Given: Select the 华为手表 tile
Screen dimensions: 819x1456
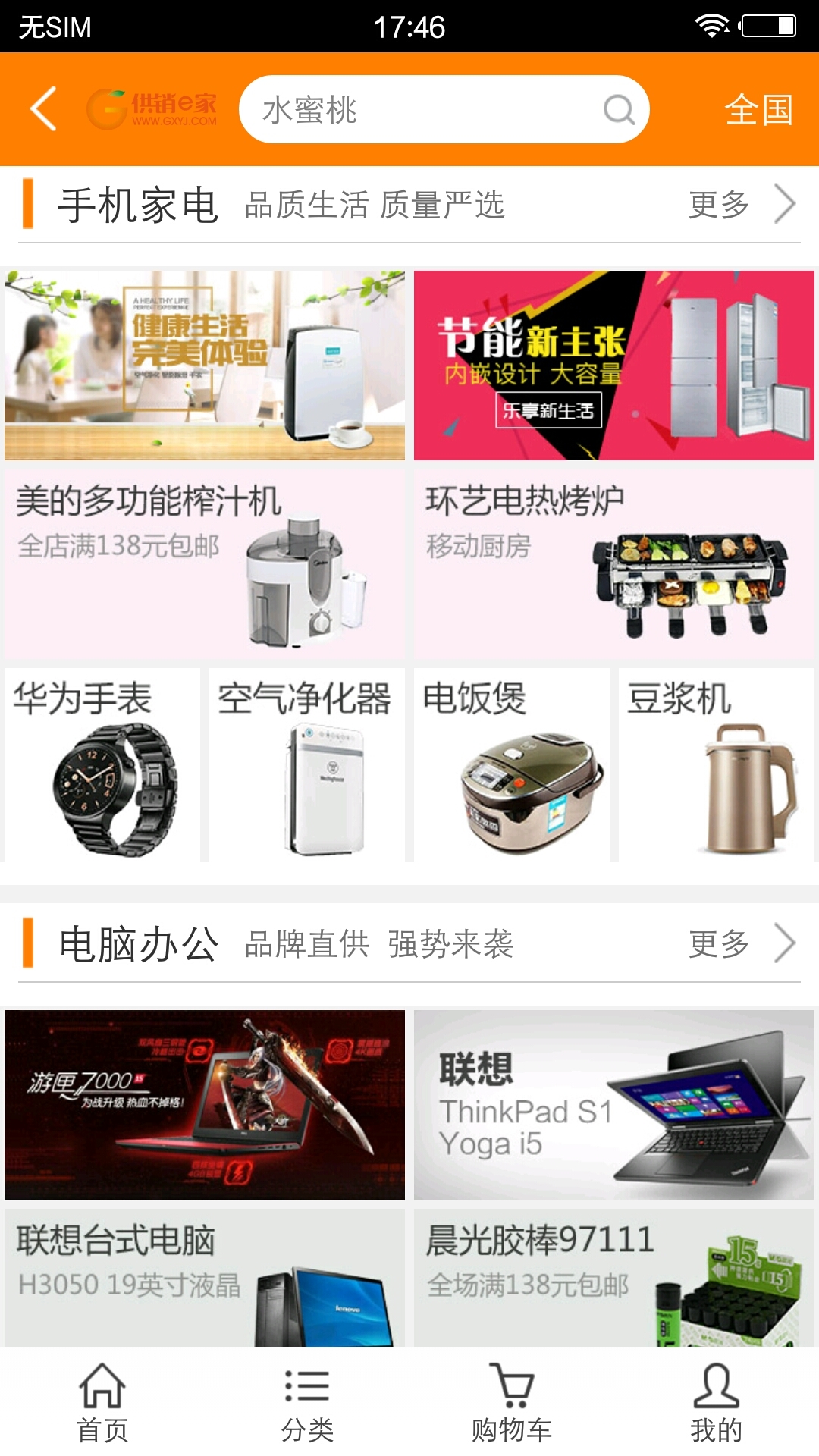Looking at the screenshot, I should coord(102,764).
